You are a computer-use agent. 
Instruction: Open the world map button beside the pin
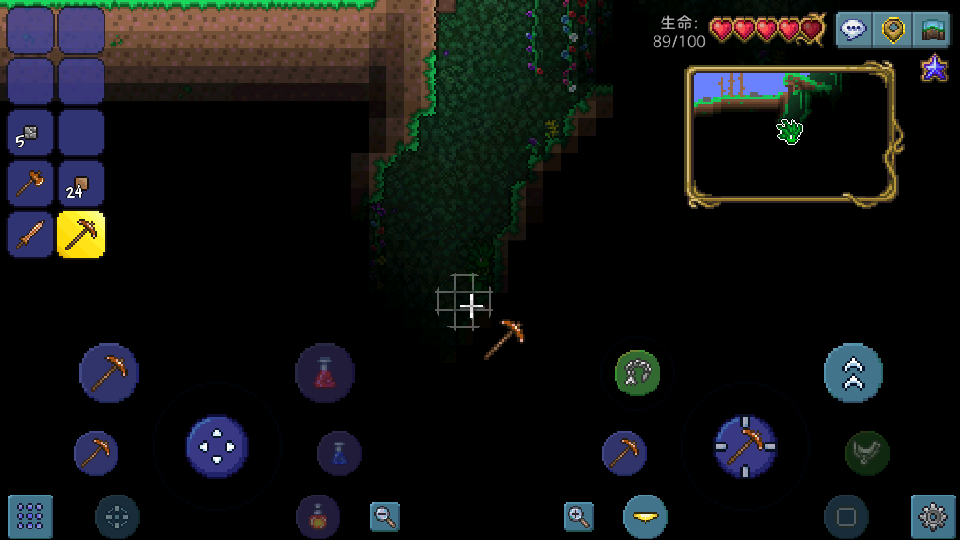point(933,29)
